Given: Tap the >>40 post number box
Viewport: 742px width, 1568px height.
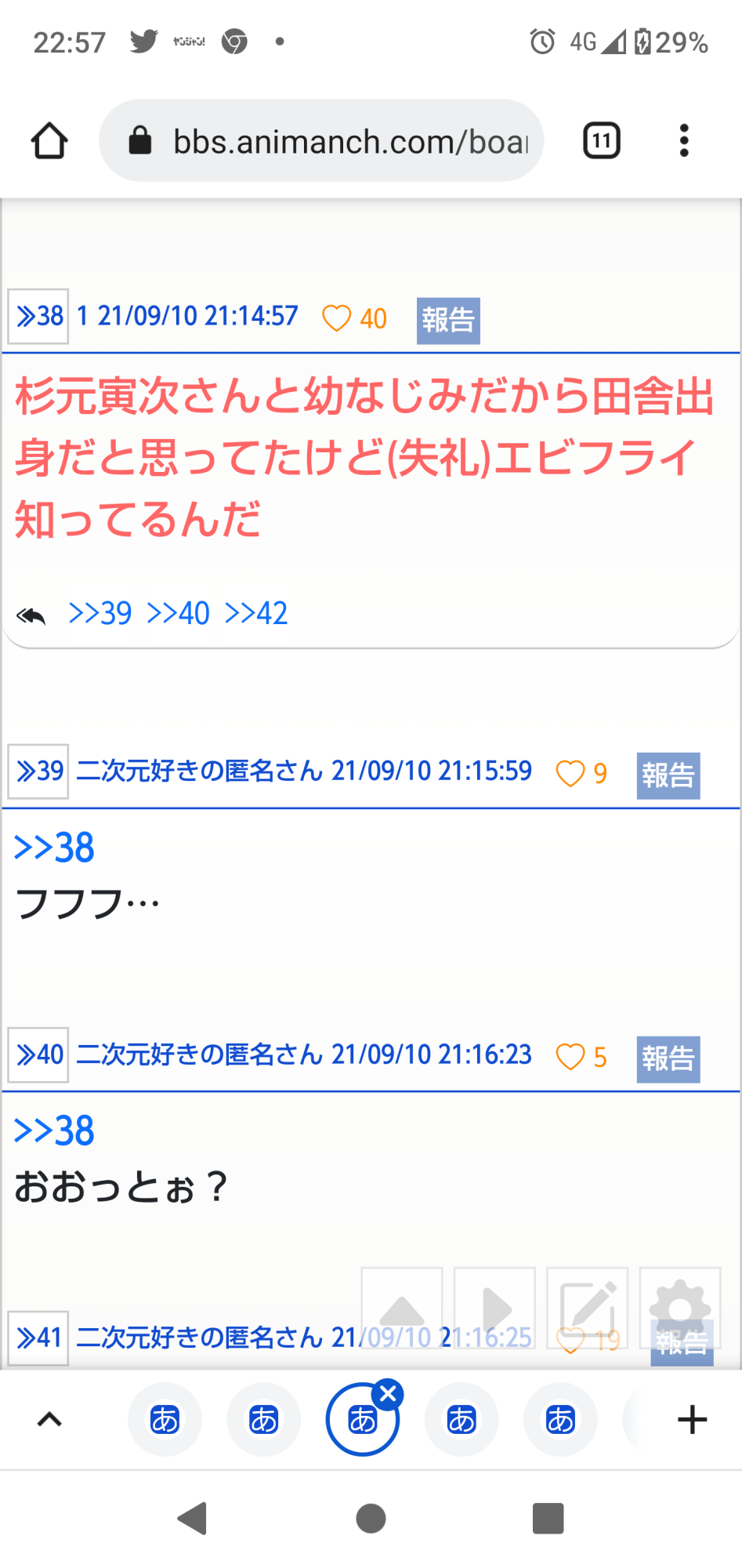Looking at the screenshot, I should tap(38, 1054).
